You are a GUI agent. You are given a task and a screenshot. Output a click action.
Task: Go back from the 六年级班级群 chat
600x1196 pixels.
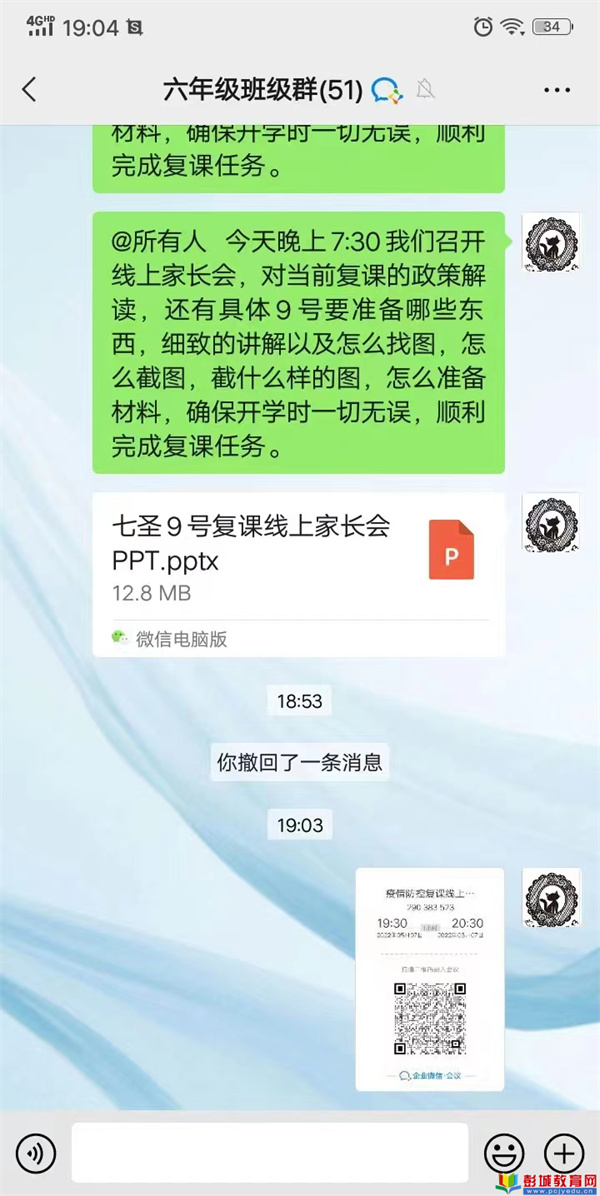point(29,89)
